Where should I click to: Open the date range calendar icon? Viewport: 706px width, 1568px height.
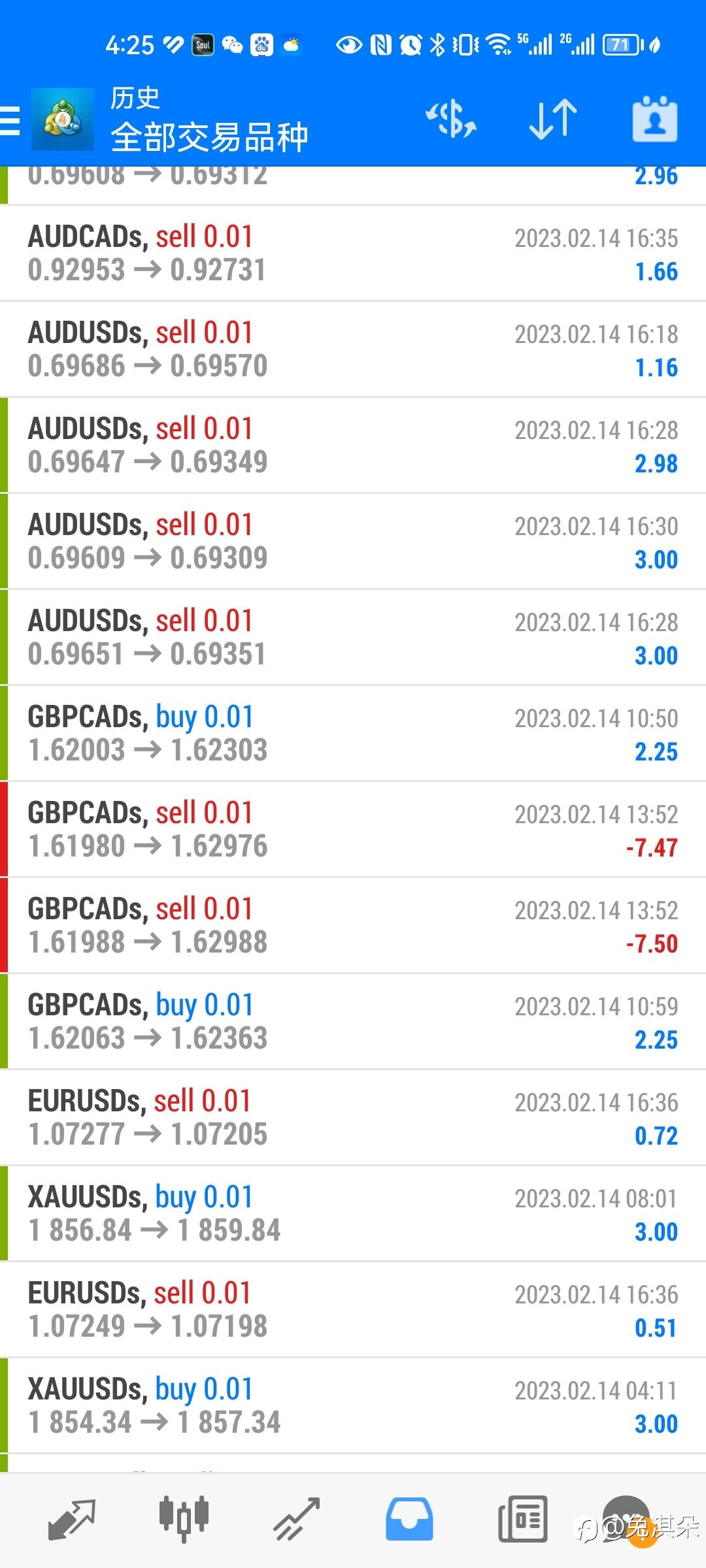pyautogui.click(x=654, y=120)
